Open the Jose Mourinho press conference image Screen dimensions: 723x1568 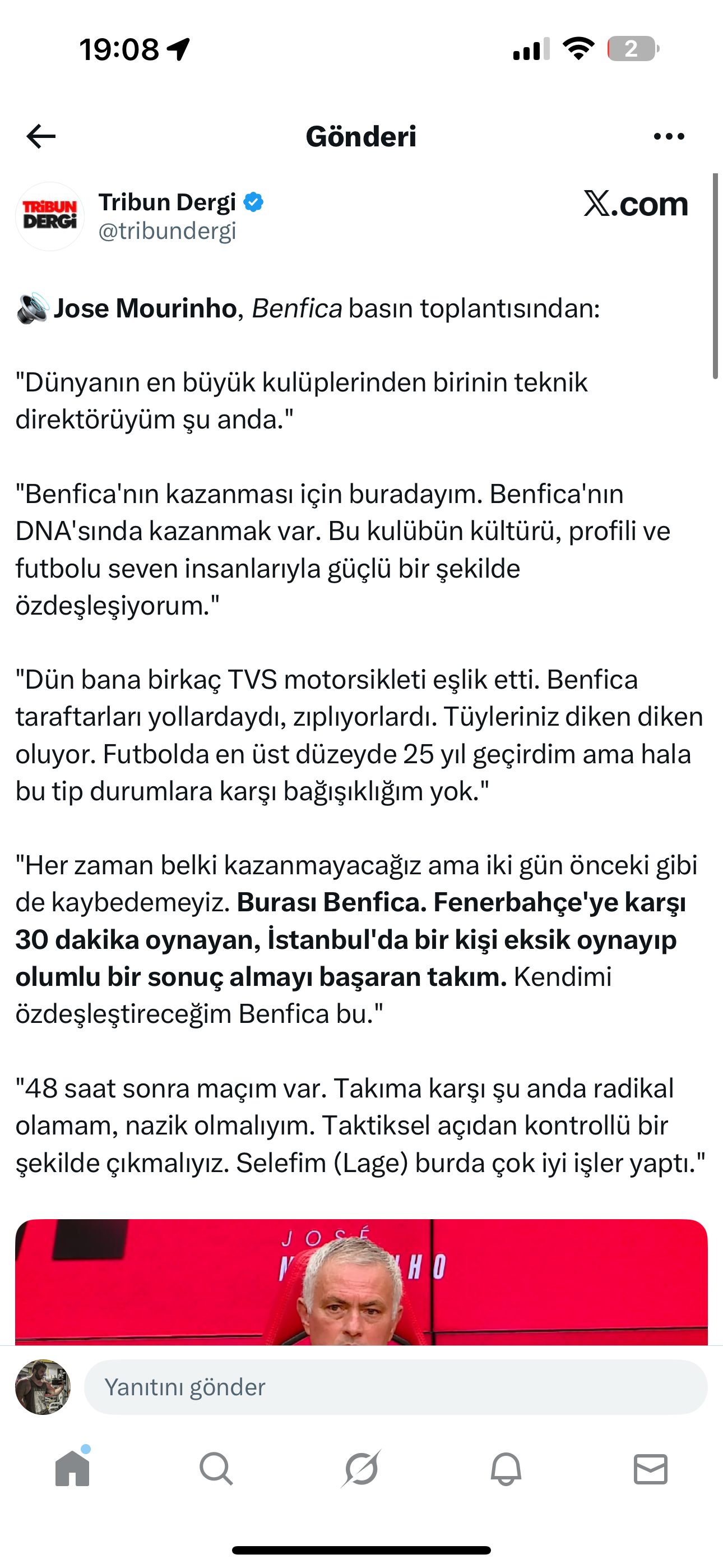361,1283
